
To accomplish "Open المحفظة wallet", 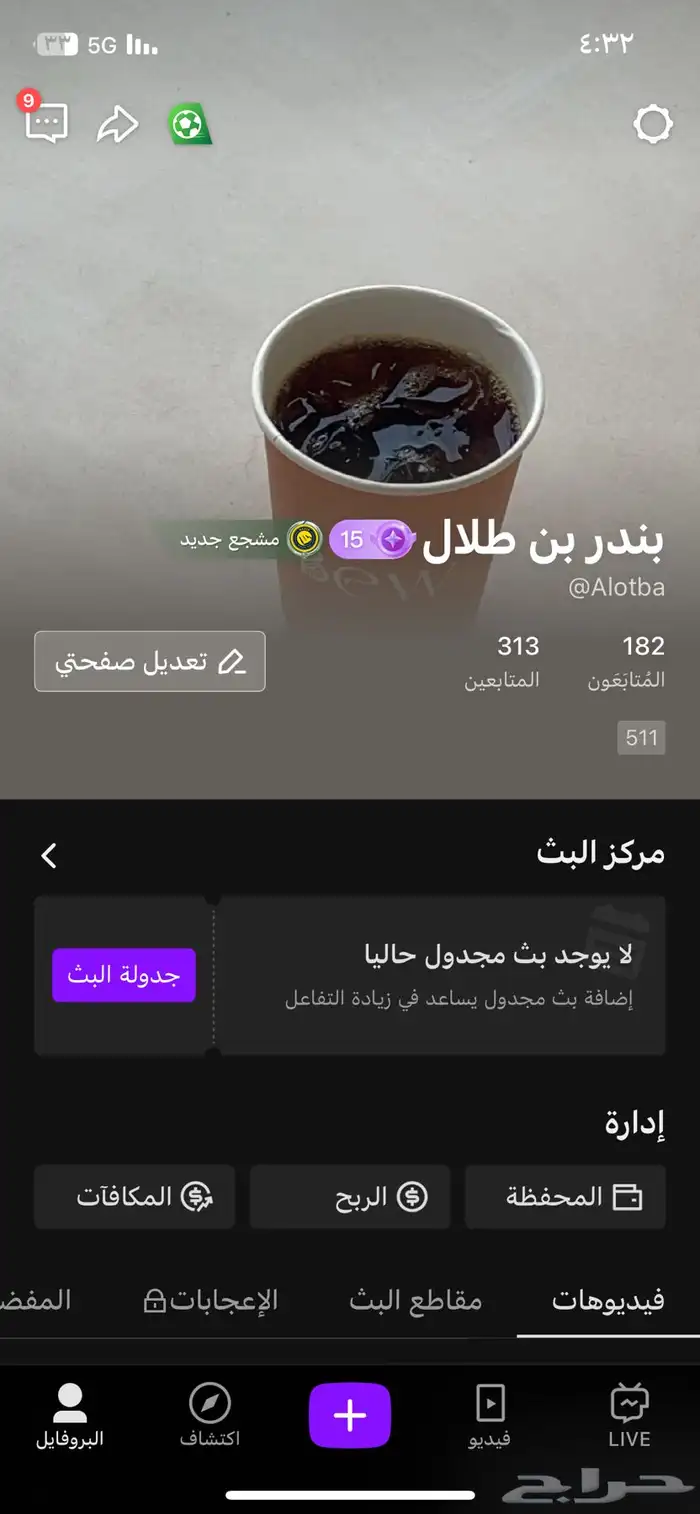I will coord(565,1196).
